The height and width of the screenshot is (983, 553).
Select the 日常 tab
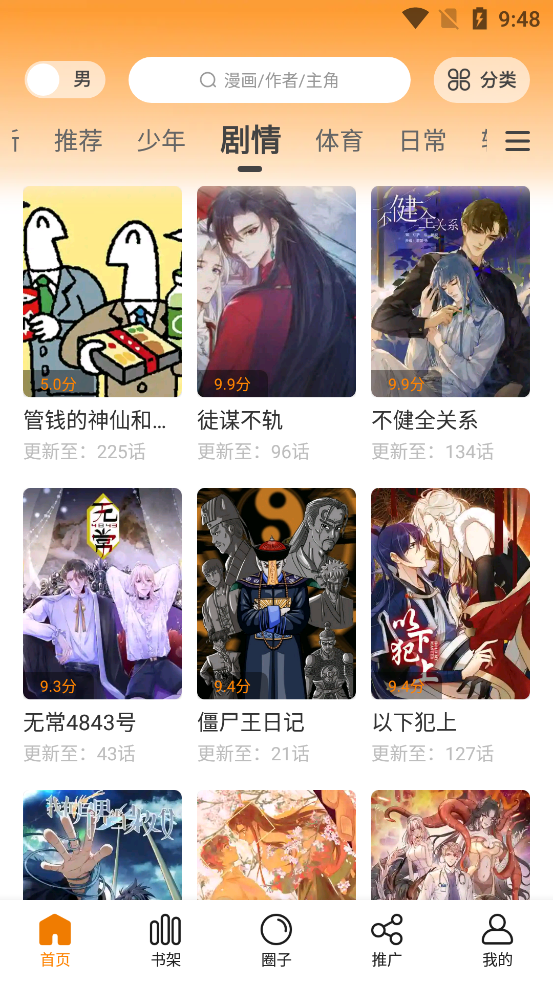point(423,140)
